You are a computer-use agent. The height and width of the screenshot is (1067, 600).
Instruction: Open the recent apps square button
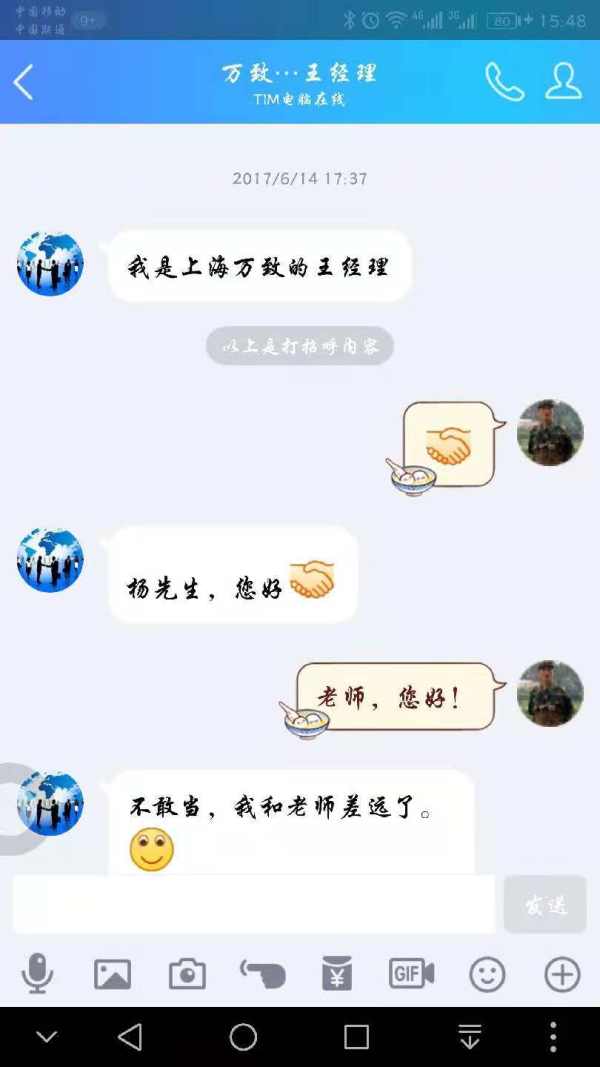356,1037
